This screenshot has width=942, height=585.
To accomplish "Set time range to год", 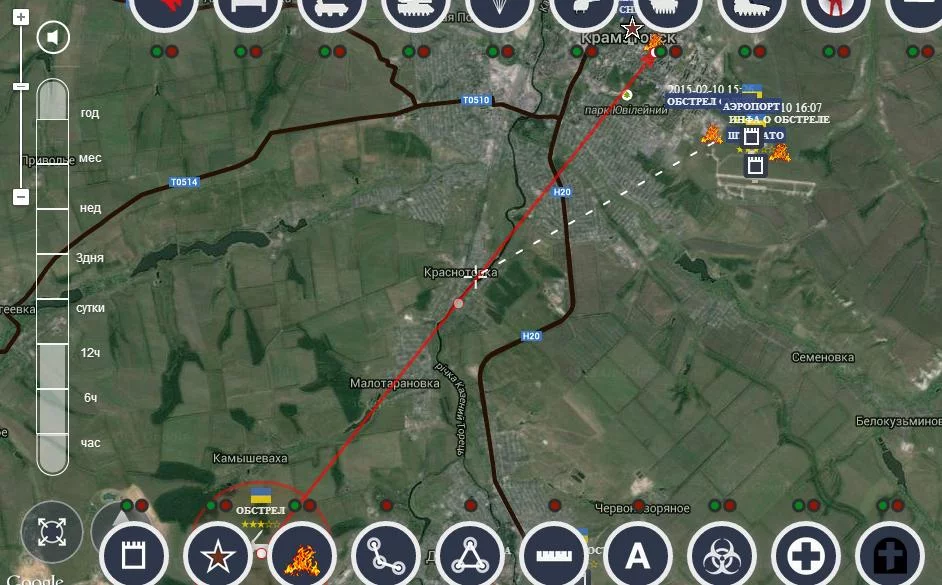I will pyautogui.click(x=90, y=113).
